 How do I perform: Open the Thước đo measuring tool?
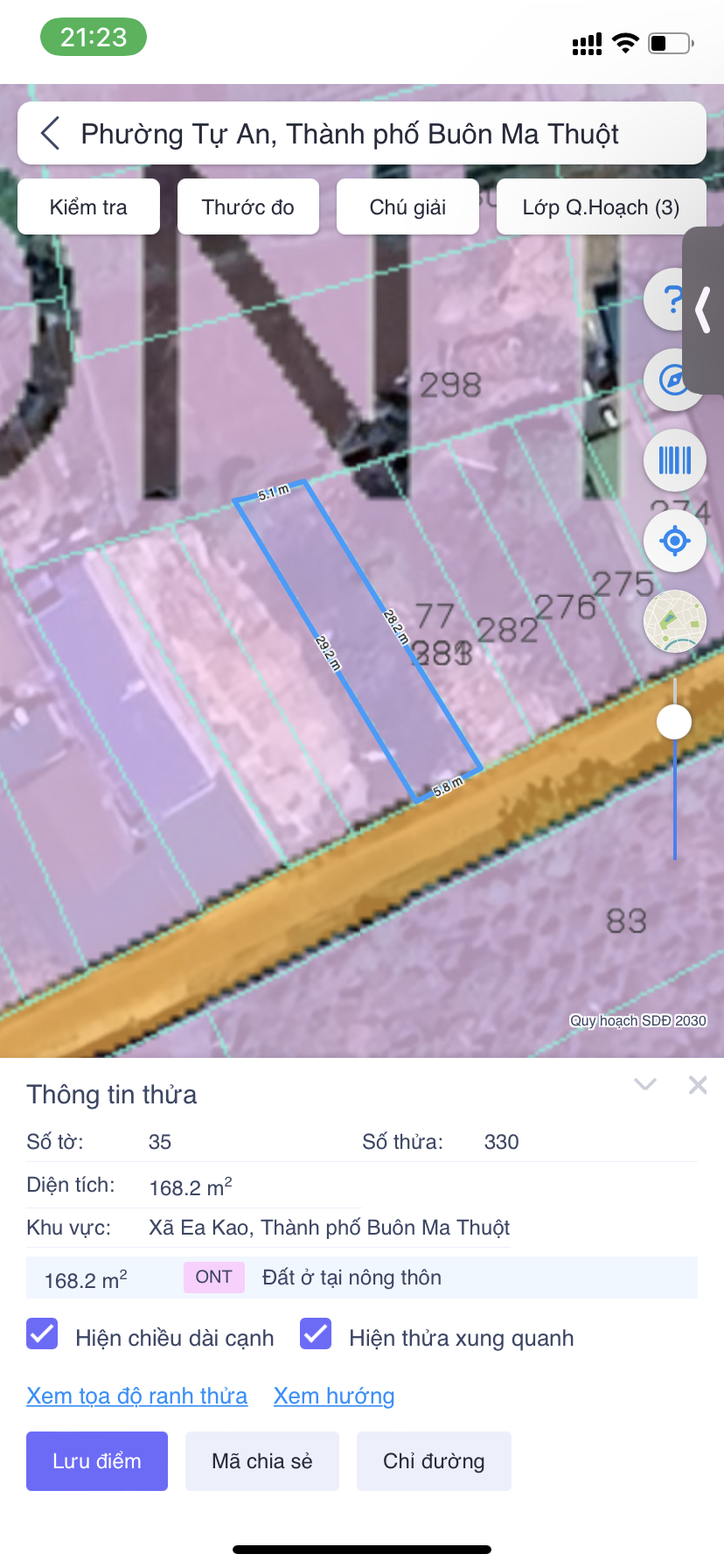pos(248,207)
